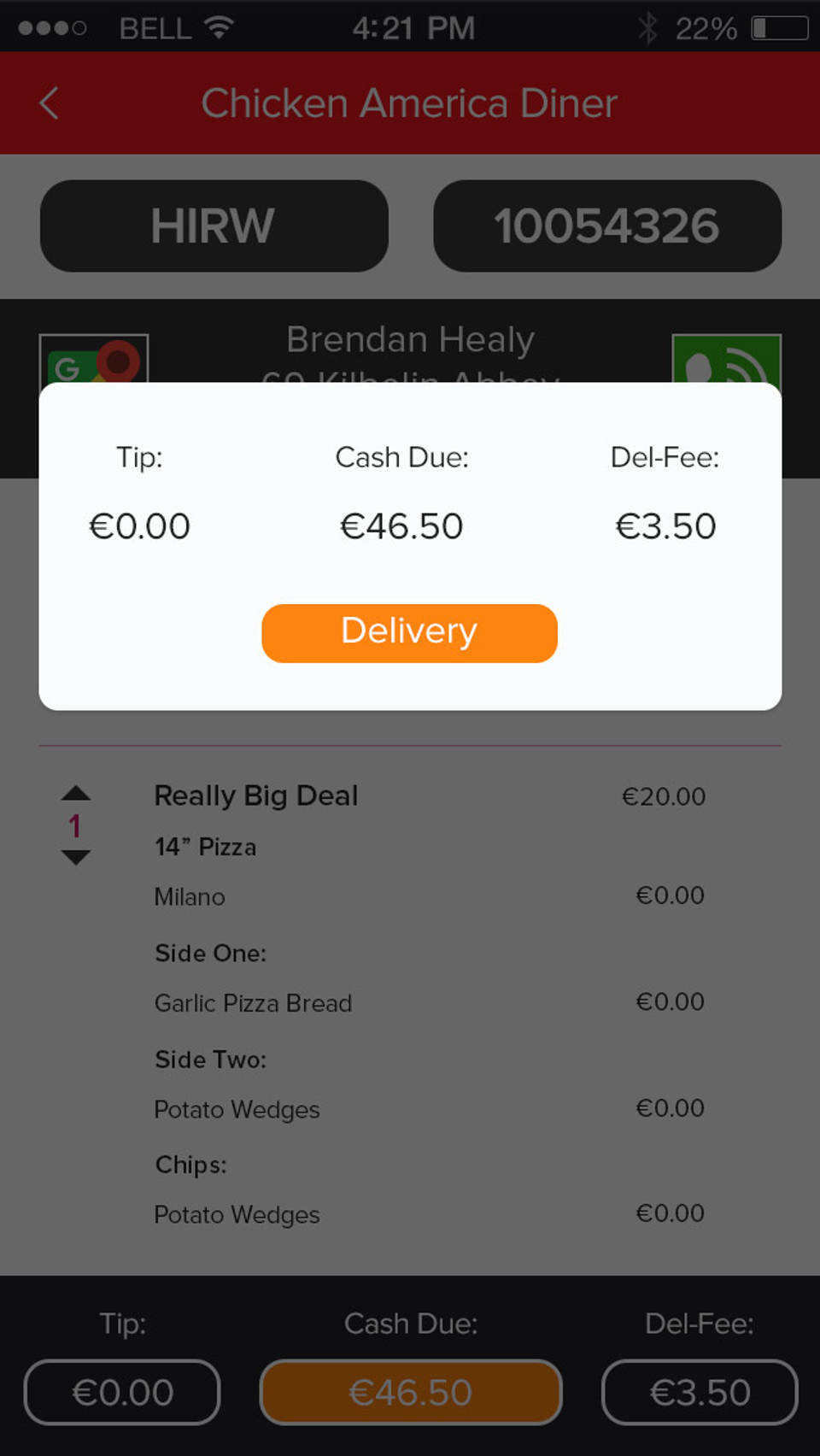Tap the orange Delivery button
The image size is (820, 1456).
click(409, 633)
